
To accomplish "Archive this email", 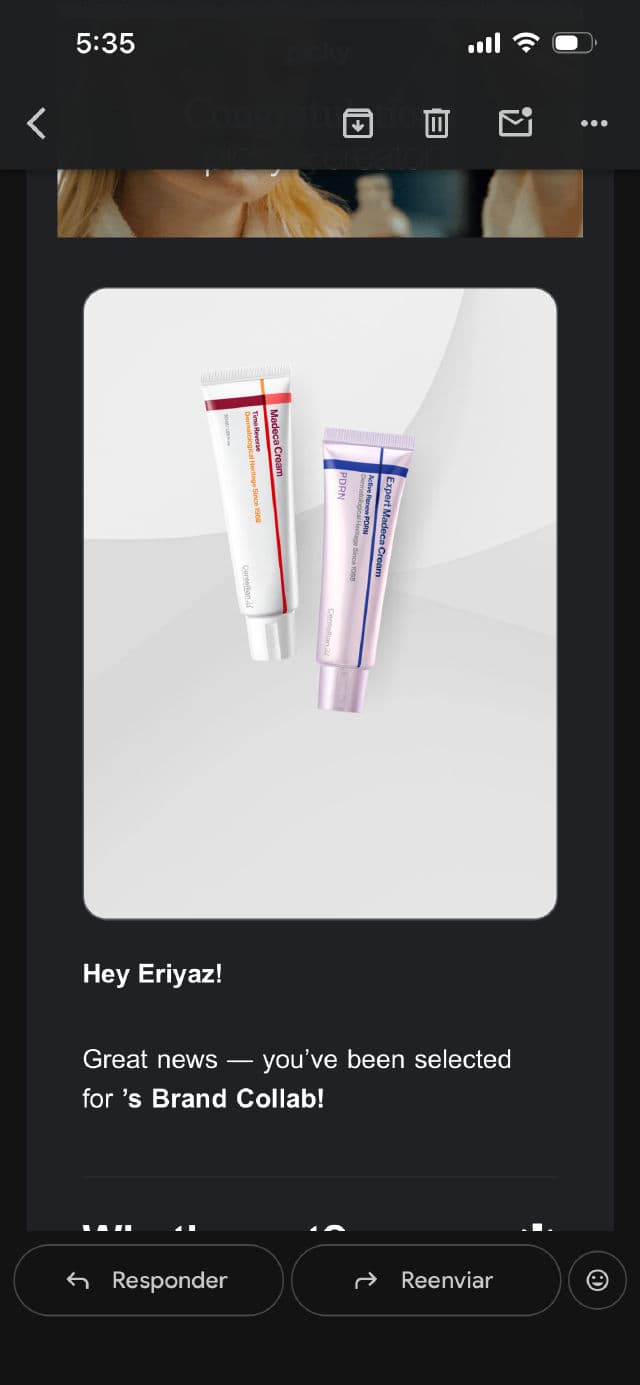I will (357, 123).
